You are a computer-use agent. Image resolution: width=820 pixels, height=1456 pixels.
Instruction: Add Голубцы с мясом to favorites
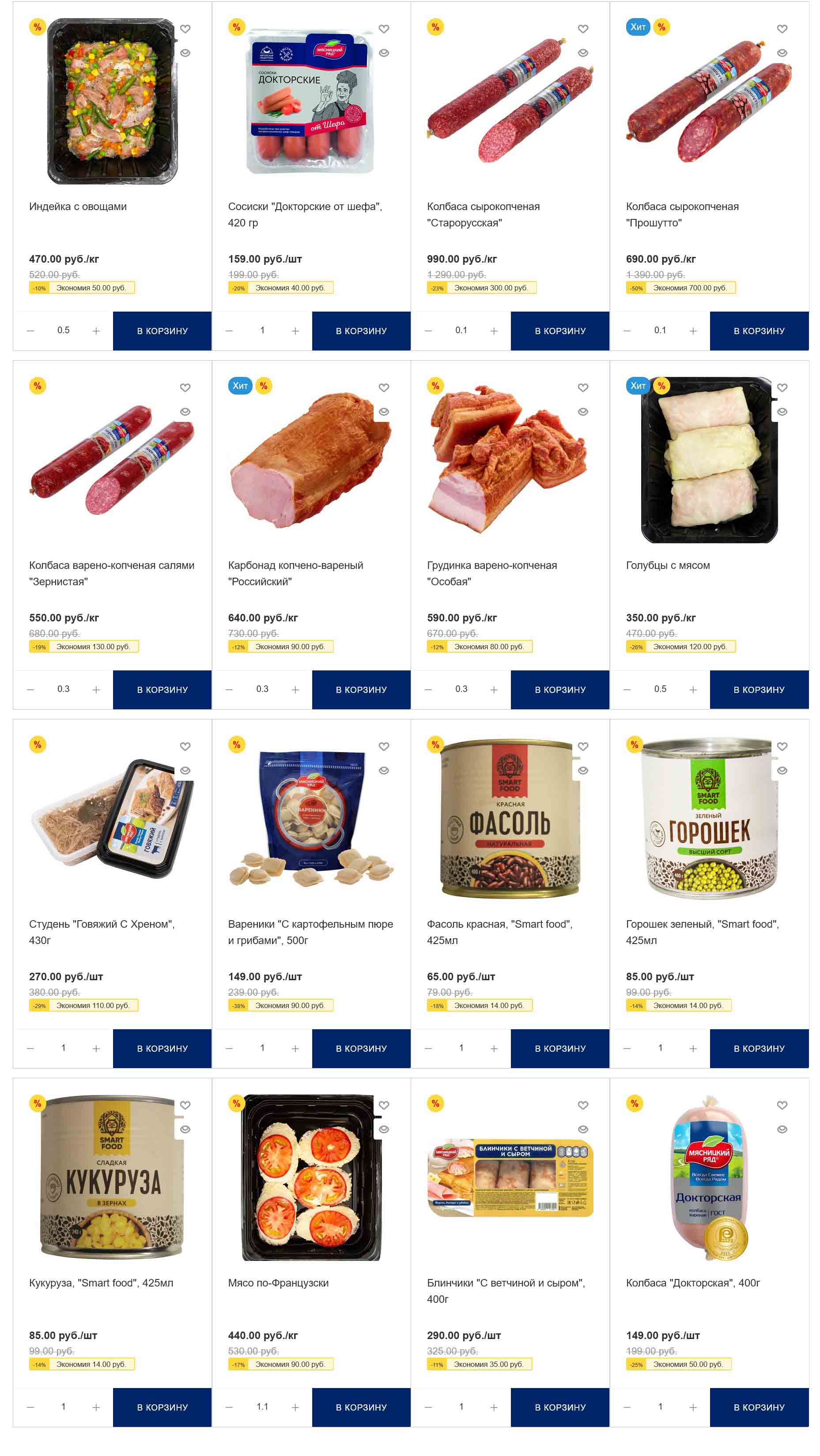coord(782,388)
